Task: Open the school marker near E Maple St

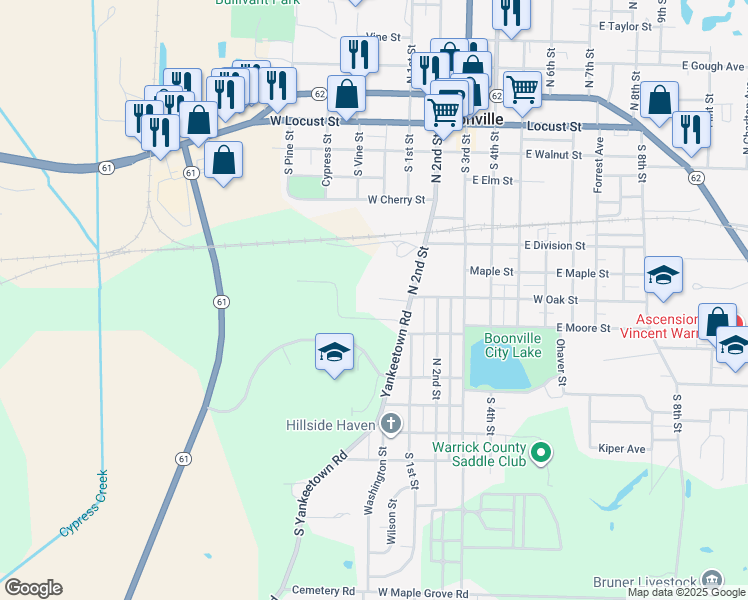Action: point(663,276)
